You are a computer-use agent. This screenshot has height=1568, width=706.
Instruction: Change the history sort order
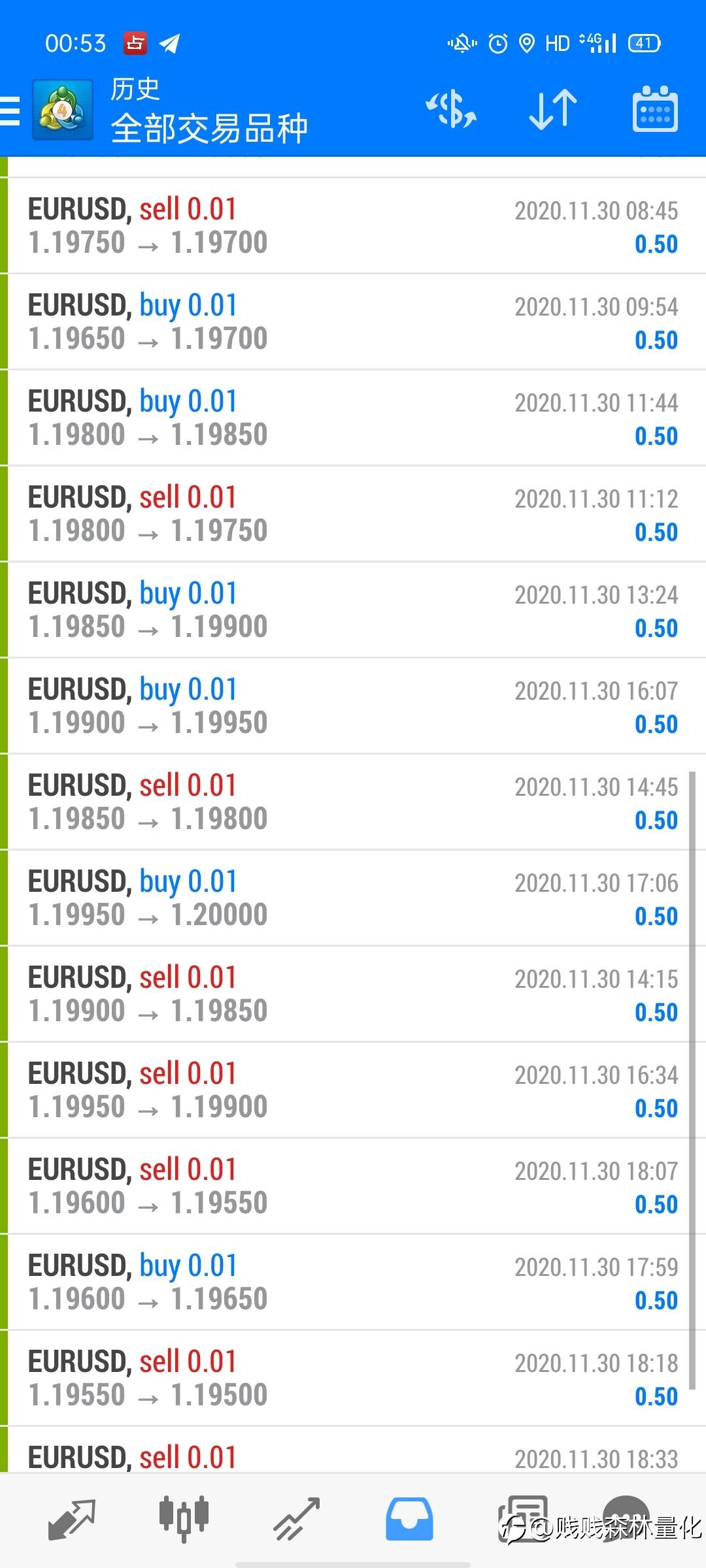point(553,109)
